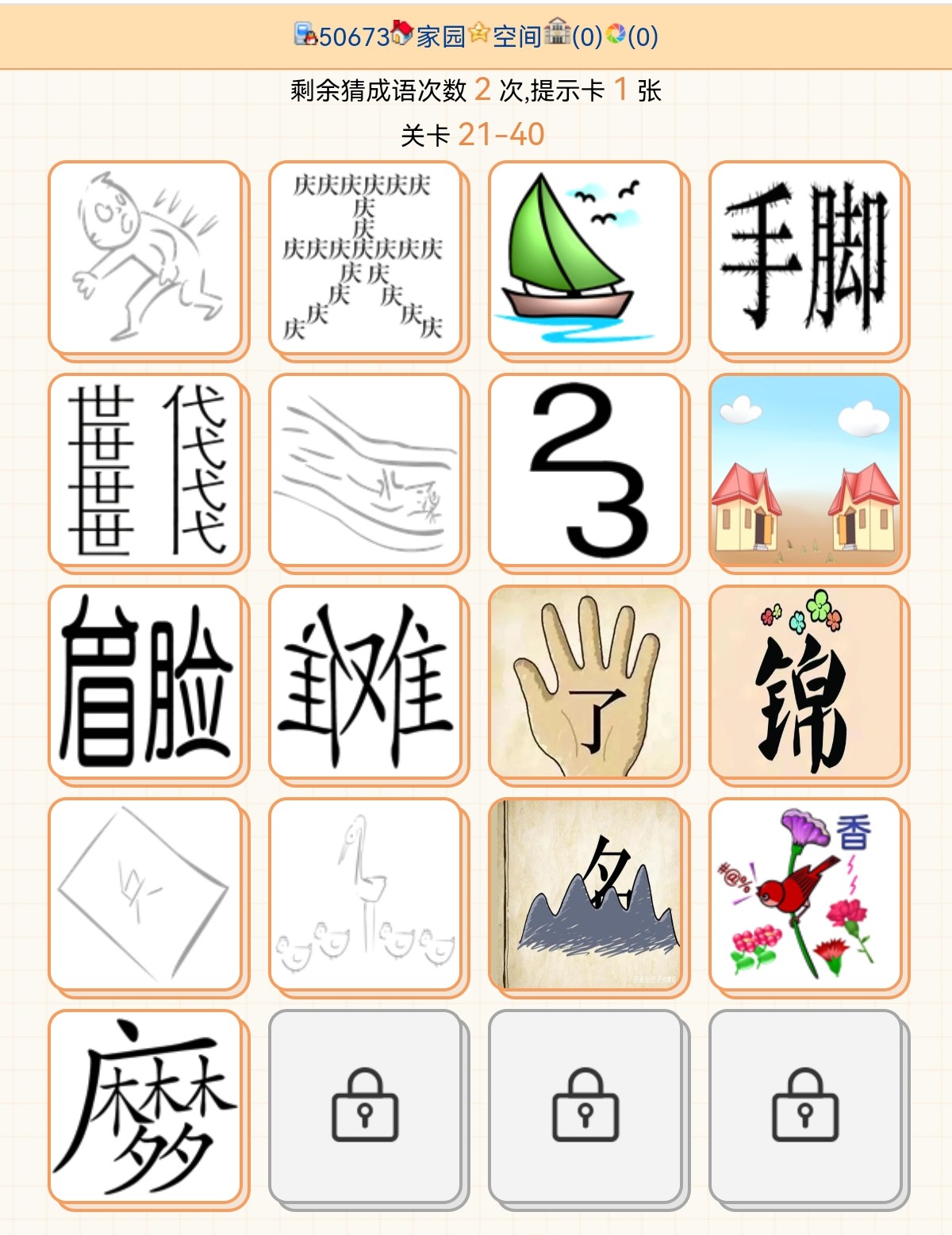This screenshot has width=952, height=1235.
Task: Click the red house icon next to 家园
Action: click(x=401, y=34)
